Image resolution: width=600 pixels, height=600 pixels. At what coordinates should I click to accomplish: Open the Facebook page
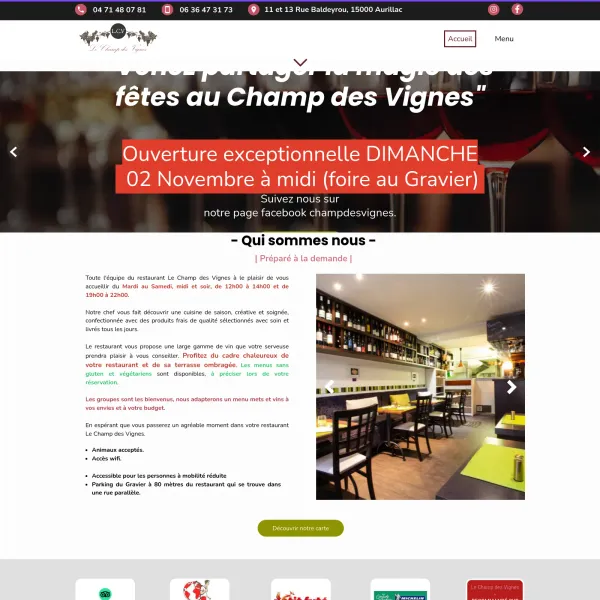click(517, 9)
